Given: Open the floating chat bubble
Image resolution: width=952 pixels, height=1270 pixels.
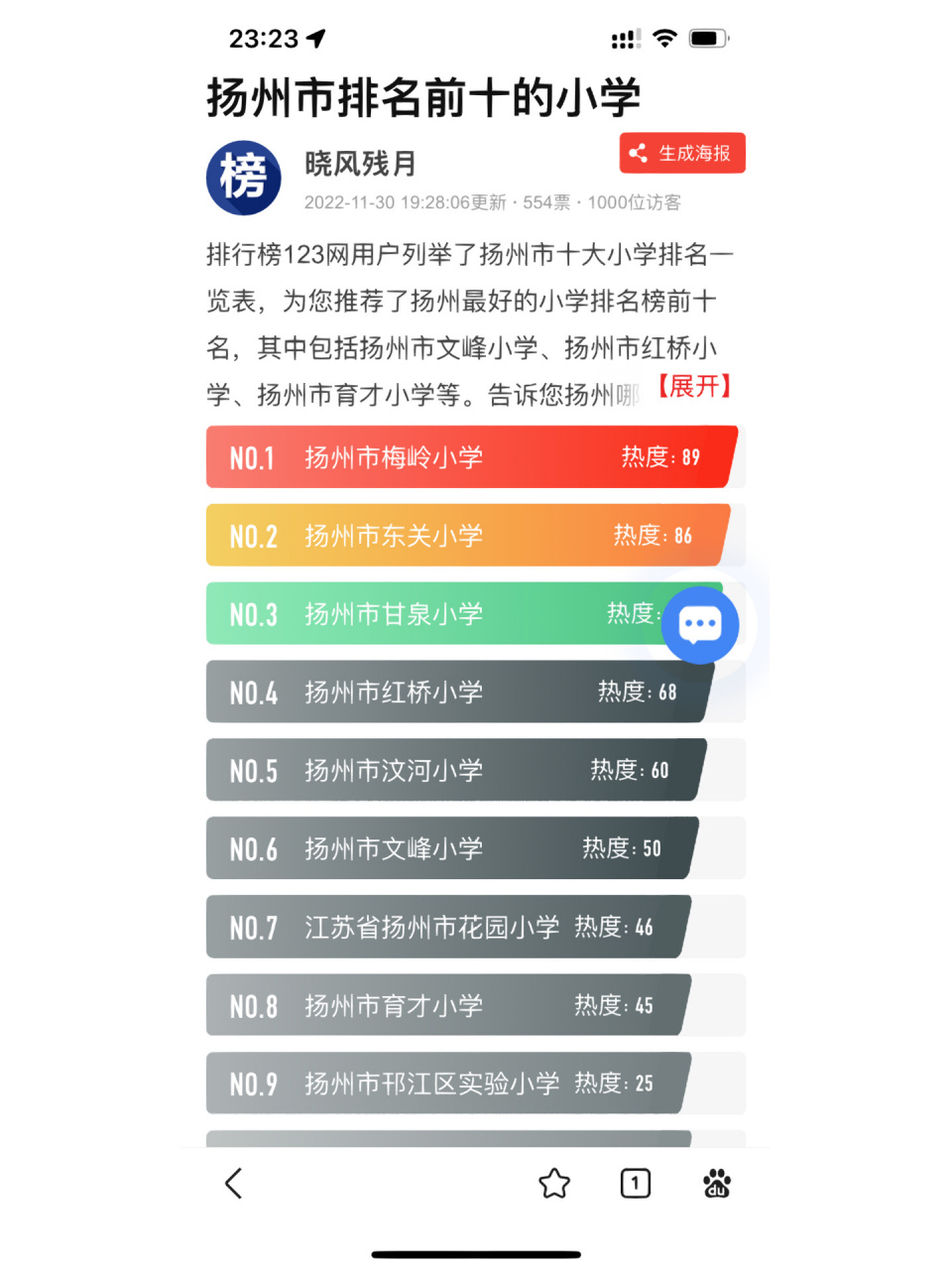Looking at the screenshot, I should 700,625.
